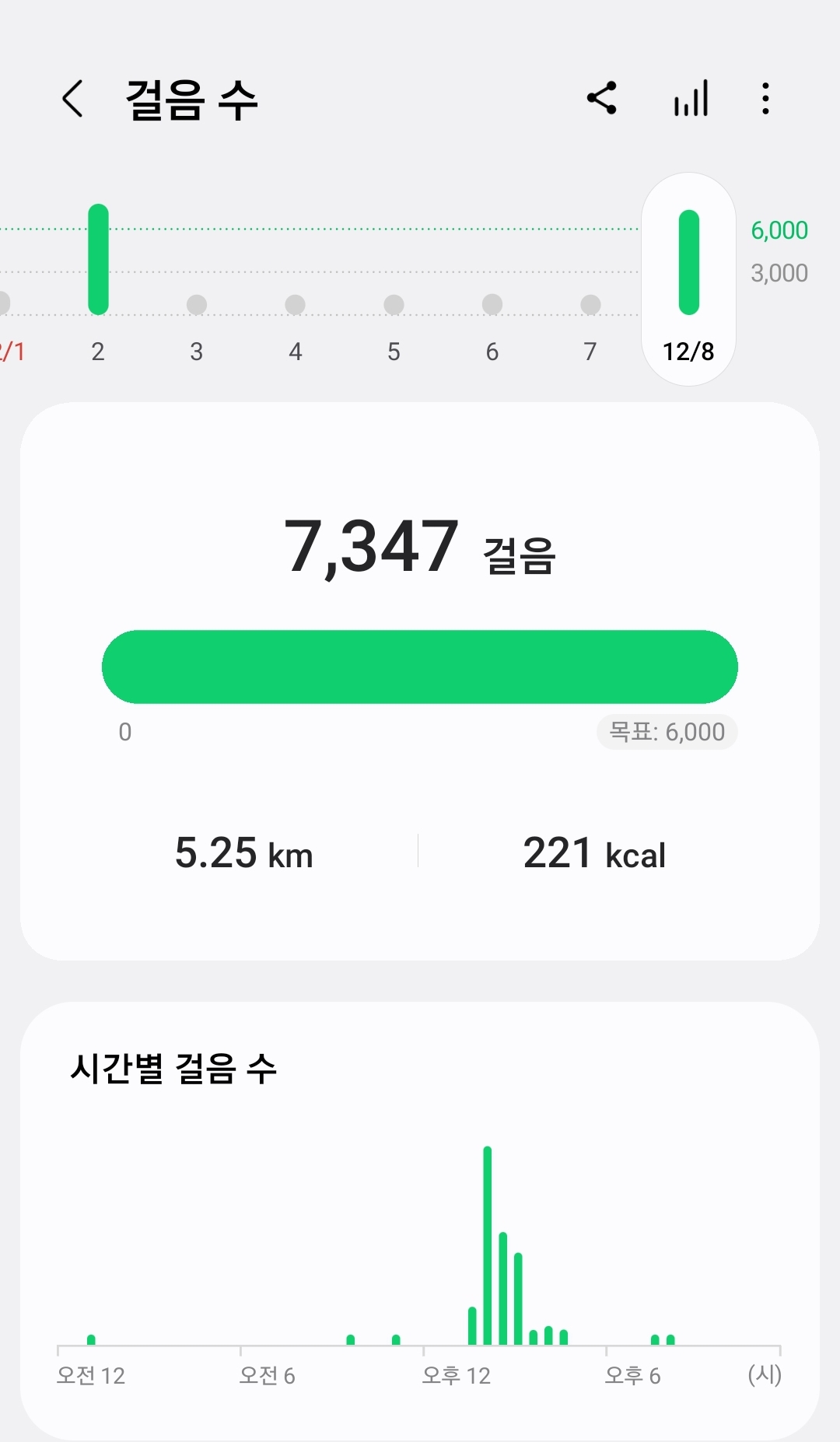Go back from the 걸음 수 screen
The image size is (840, 1442).
tap(73, 99)
